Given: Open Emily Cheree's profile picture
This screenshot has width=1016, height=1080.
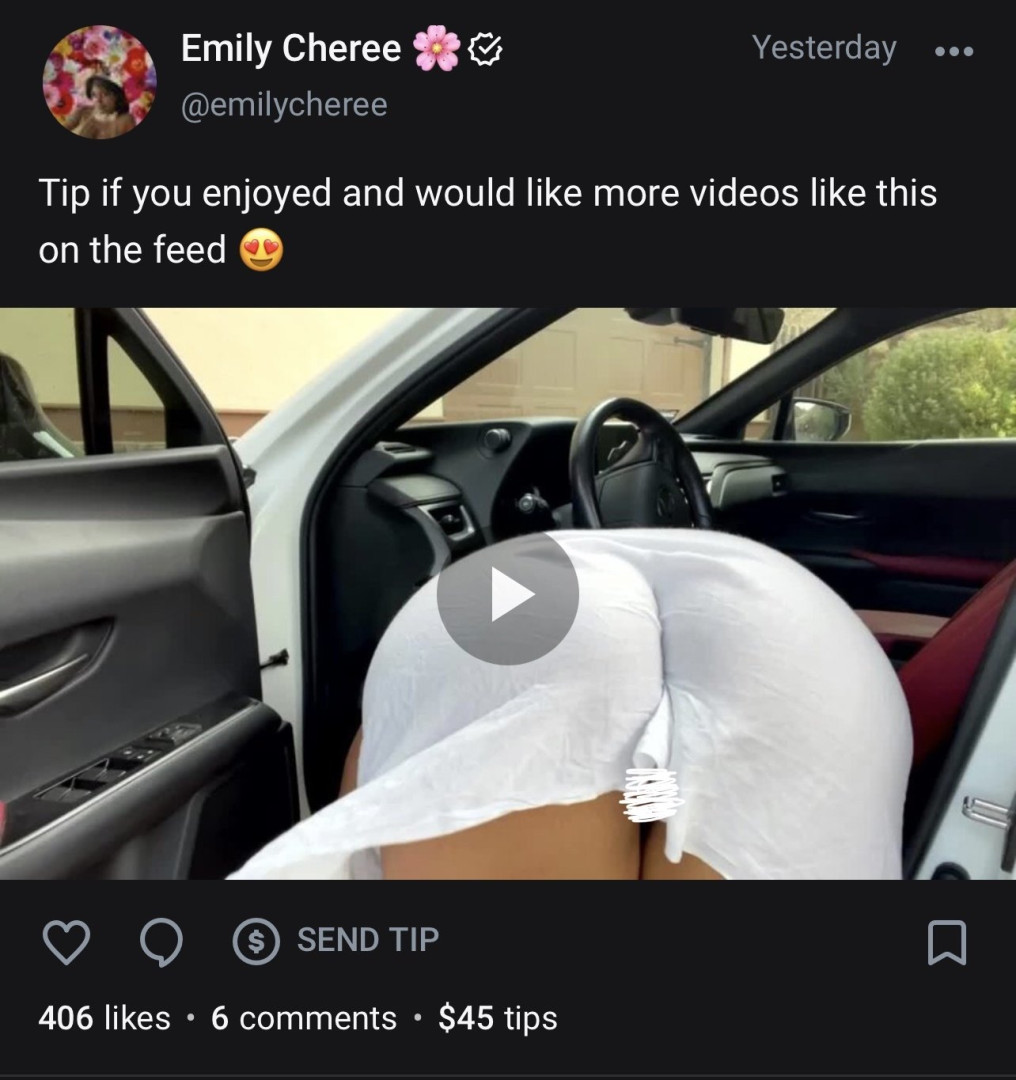Looking at the screenshot, I should click(x=99, y=81).
